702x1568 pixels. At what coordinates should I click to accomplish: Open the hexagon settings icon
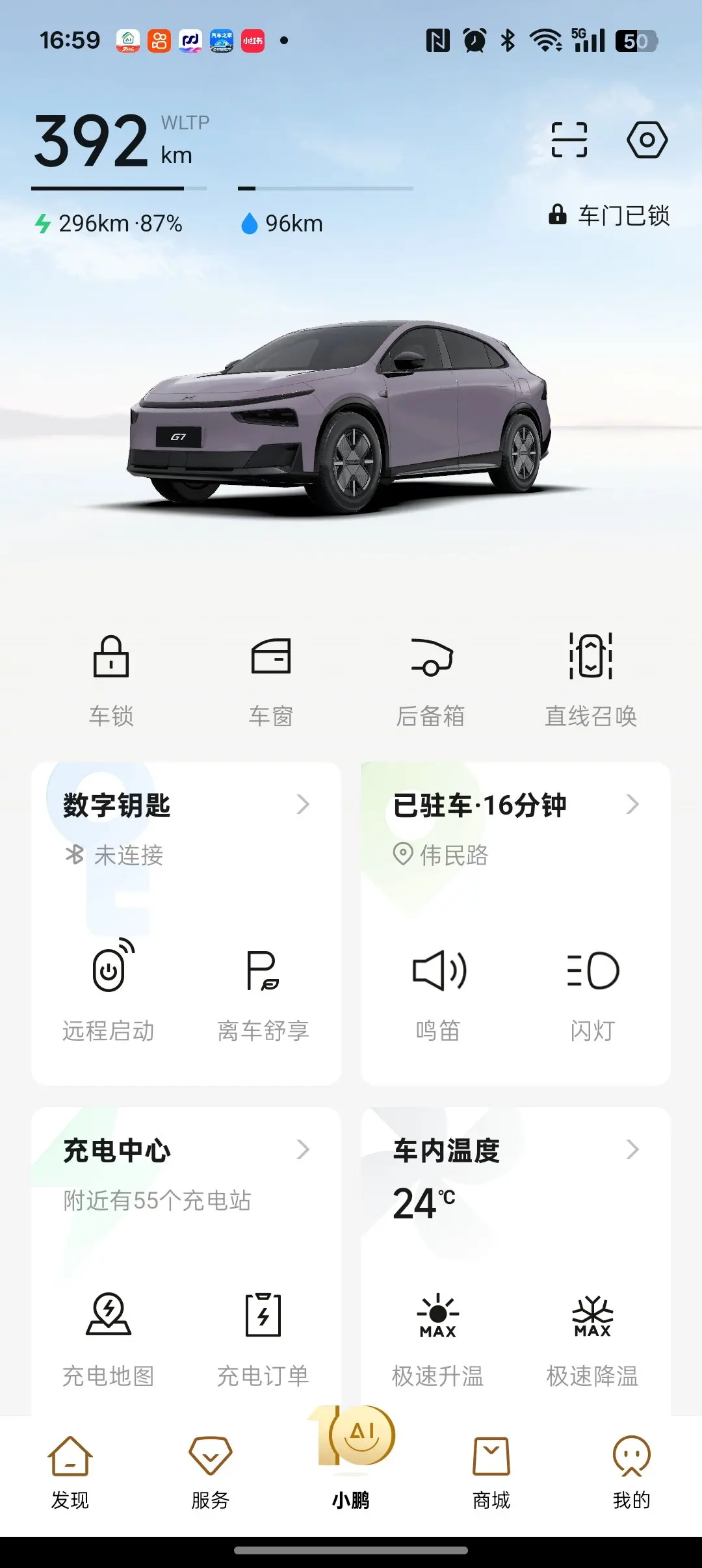pos(647,140)
